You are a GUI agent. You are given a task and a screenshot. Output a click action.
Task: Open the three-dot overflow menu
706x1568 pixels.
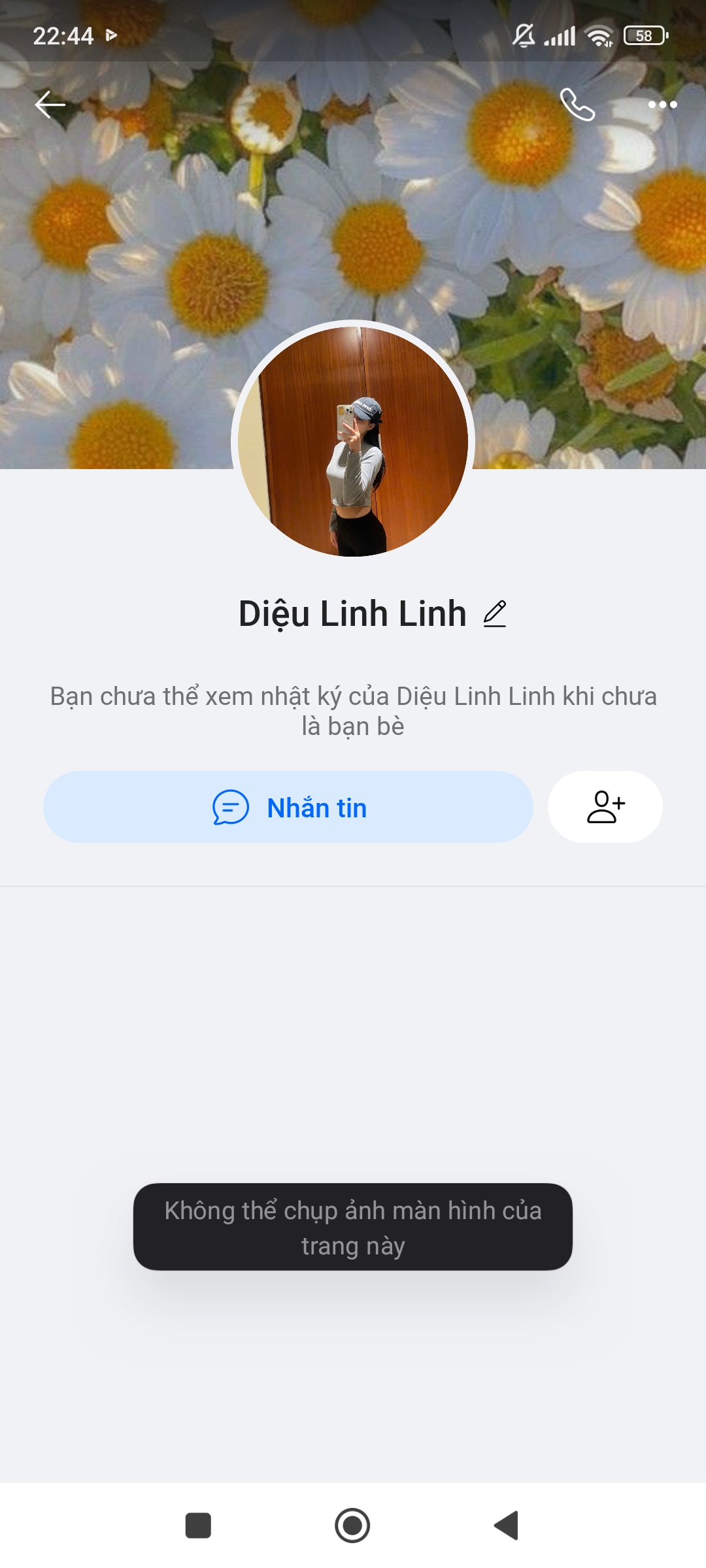point(662,105)
